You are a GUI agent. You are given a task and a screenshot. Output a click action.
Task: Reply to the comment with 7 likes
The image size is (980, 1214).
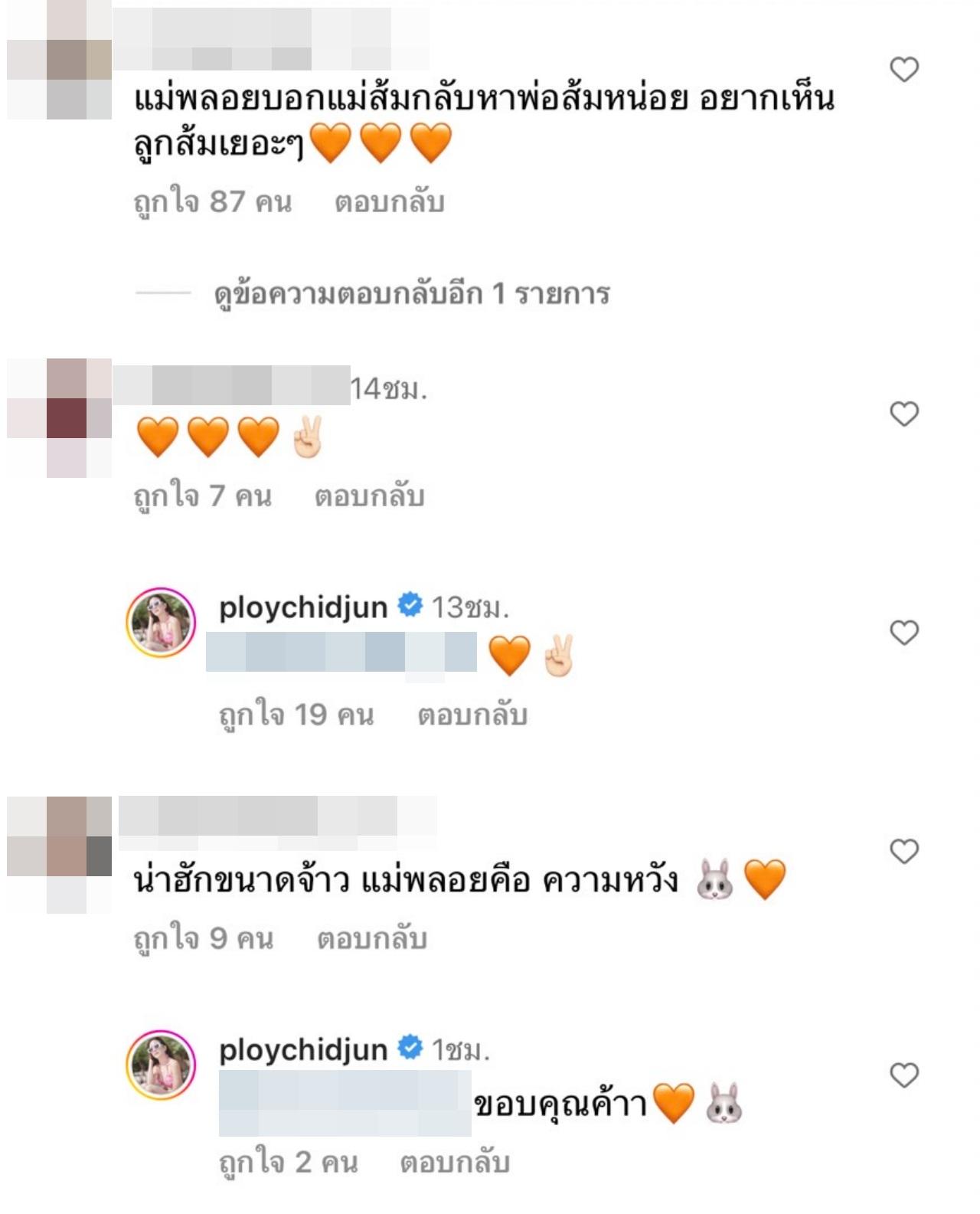(369, 496)
